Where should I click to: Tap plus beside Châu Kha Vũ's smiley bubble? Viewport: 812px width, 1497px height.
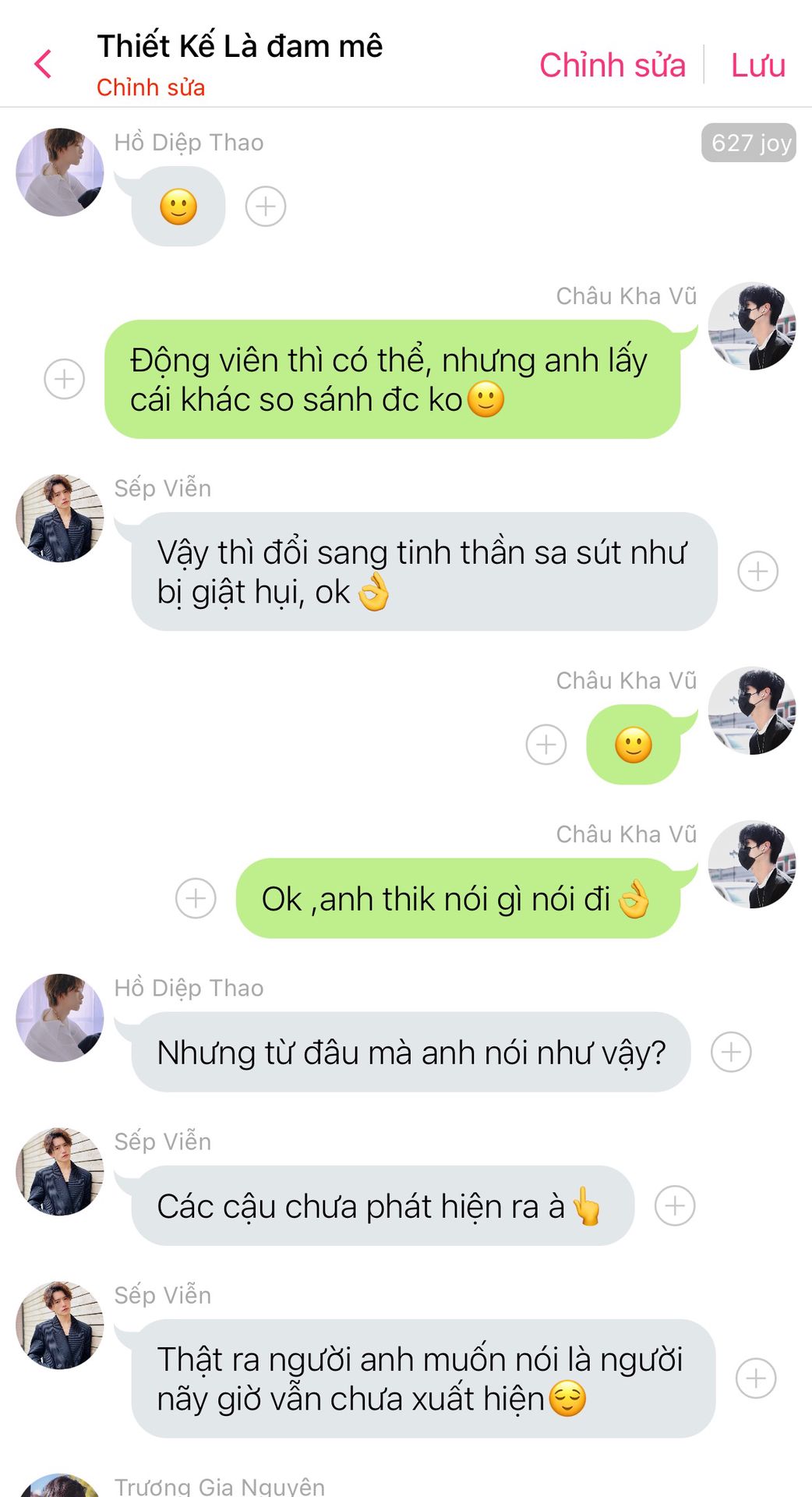pos(546,745)
